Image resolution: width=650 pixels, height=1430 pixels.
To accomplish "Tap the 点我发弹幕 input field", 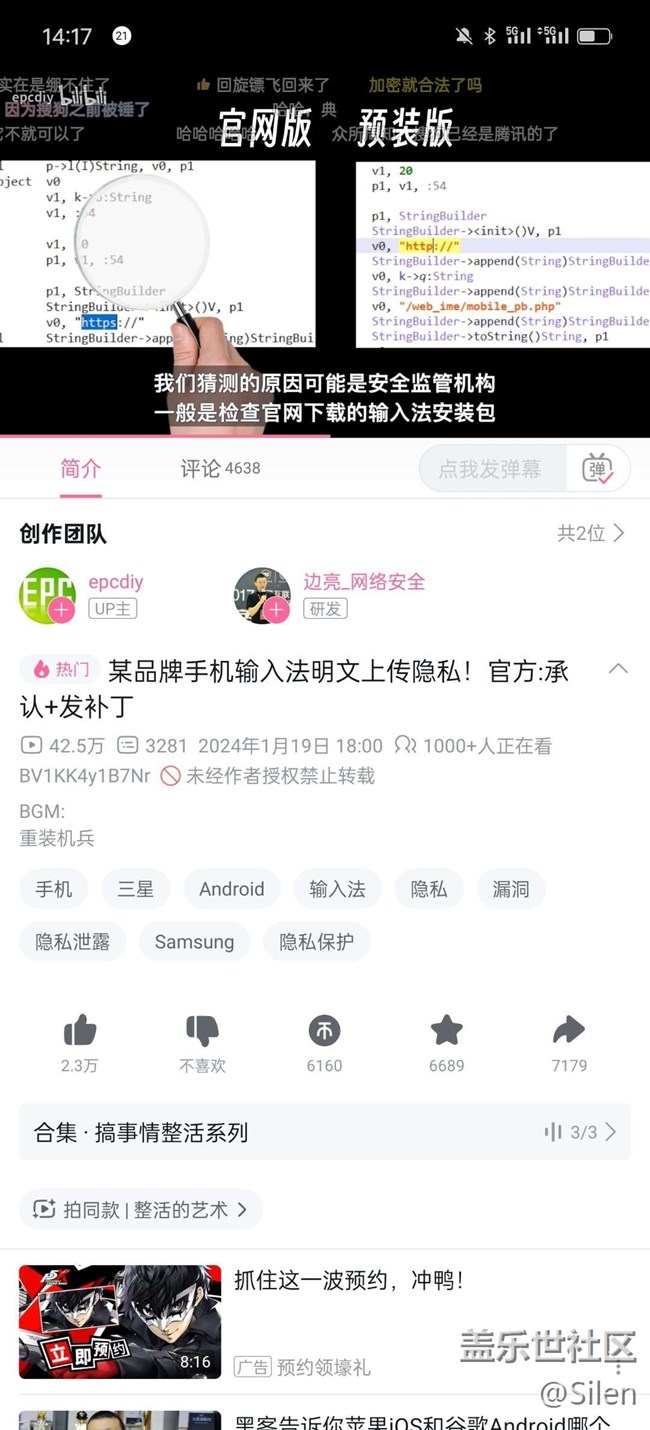I will pyautogui.click(x=490, y=468).
